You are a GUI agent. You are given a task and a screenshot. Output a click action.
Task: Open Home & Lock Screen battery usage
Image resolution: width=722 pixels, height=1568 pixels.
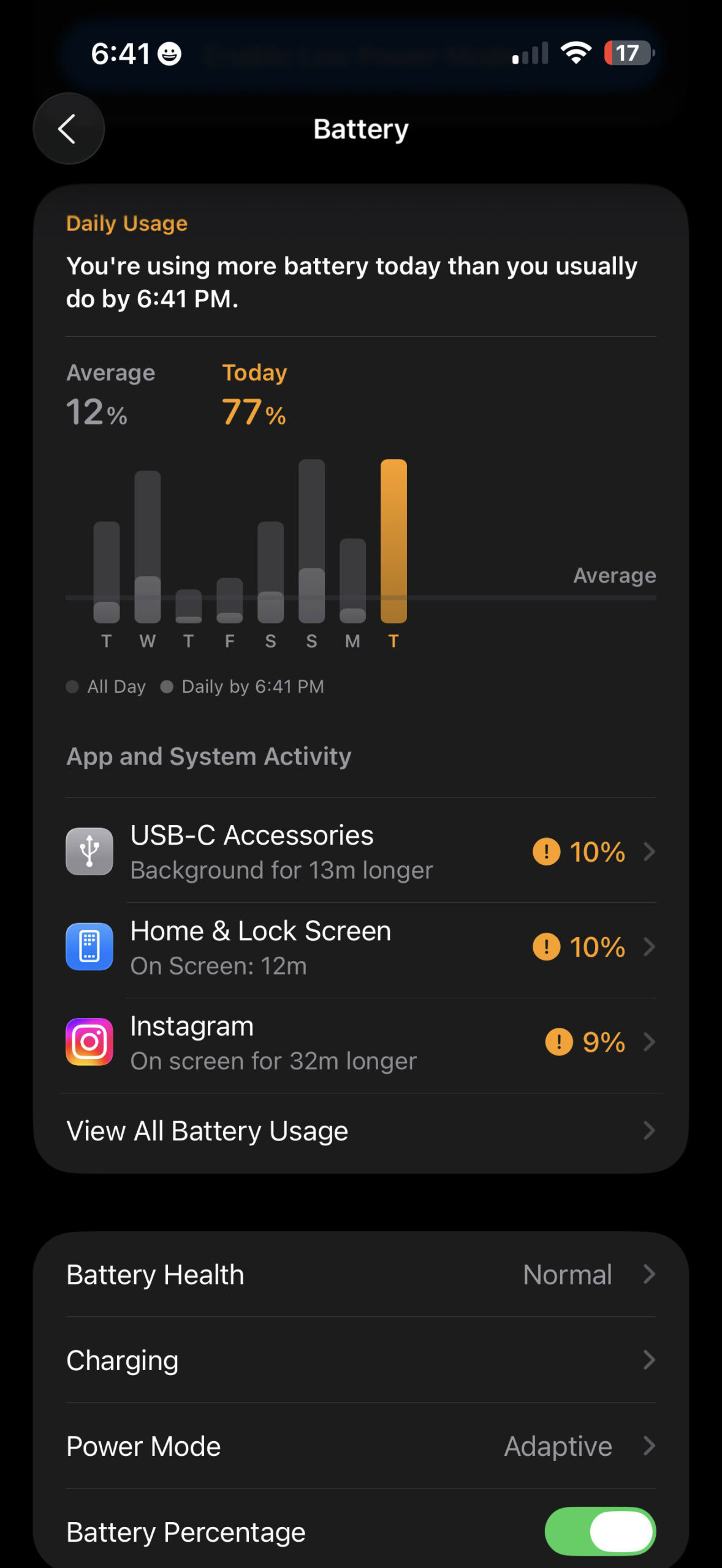click(360, 947)
